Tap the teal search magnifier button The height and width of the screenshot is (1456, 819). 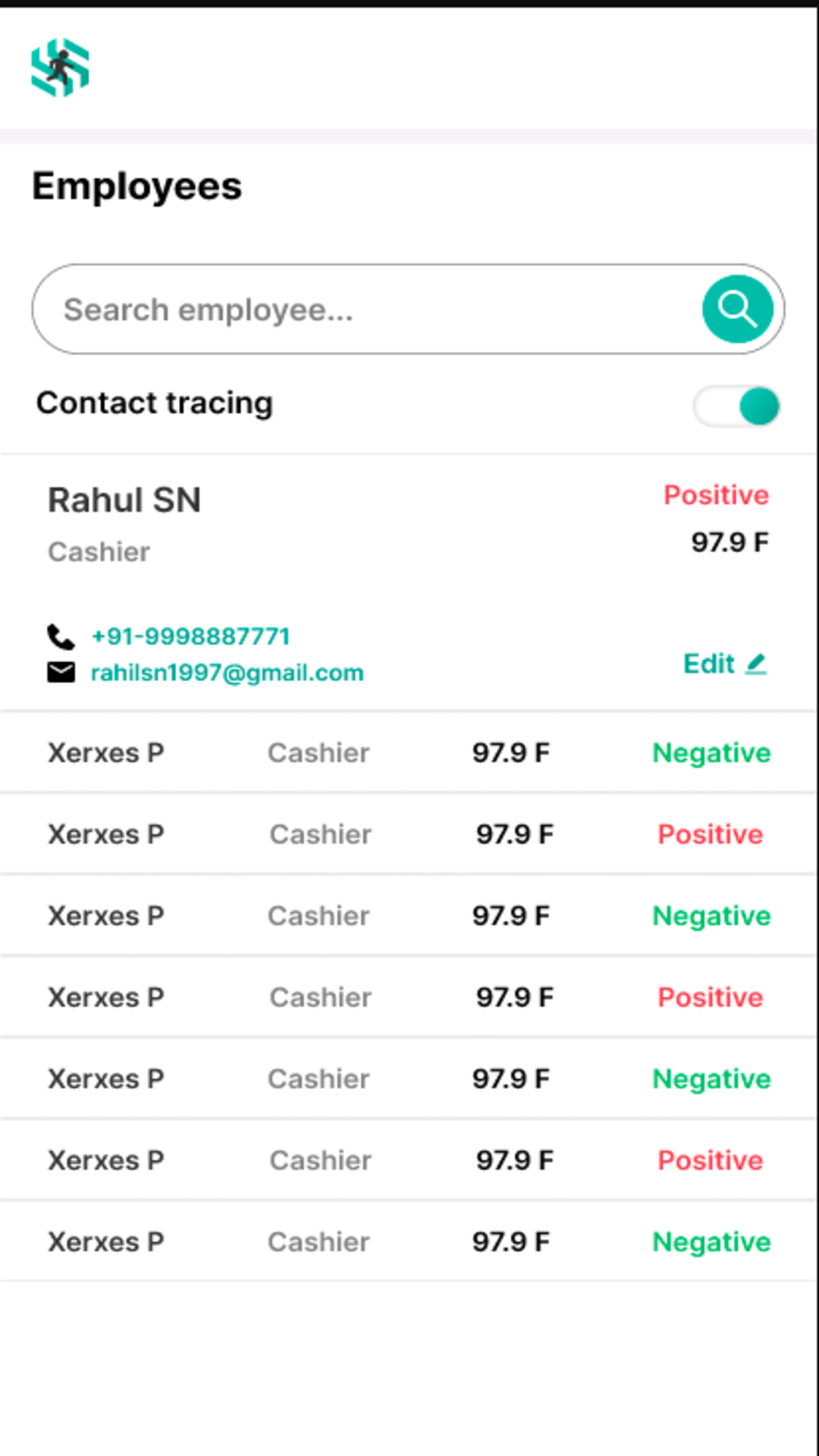(737, 309)
